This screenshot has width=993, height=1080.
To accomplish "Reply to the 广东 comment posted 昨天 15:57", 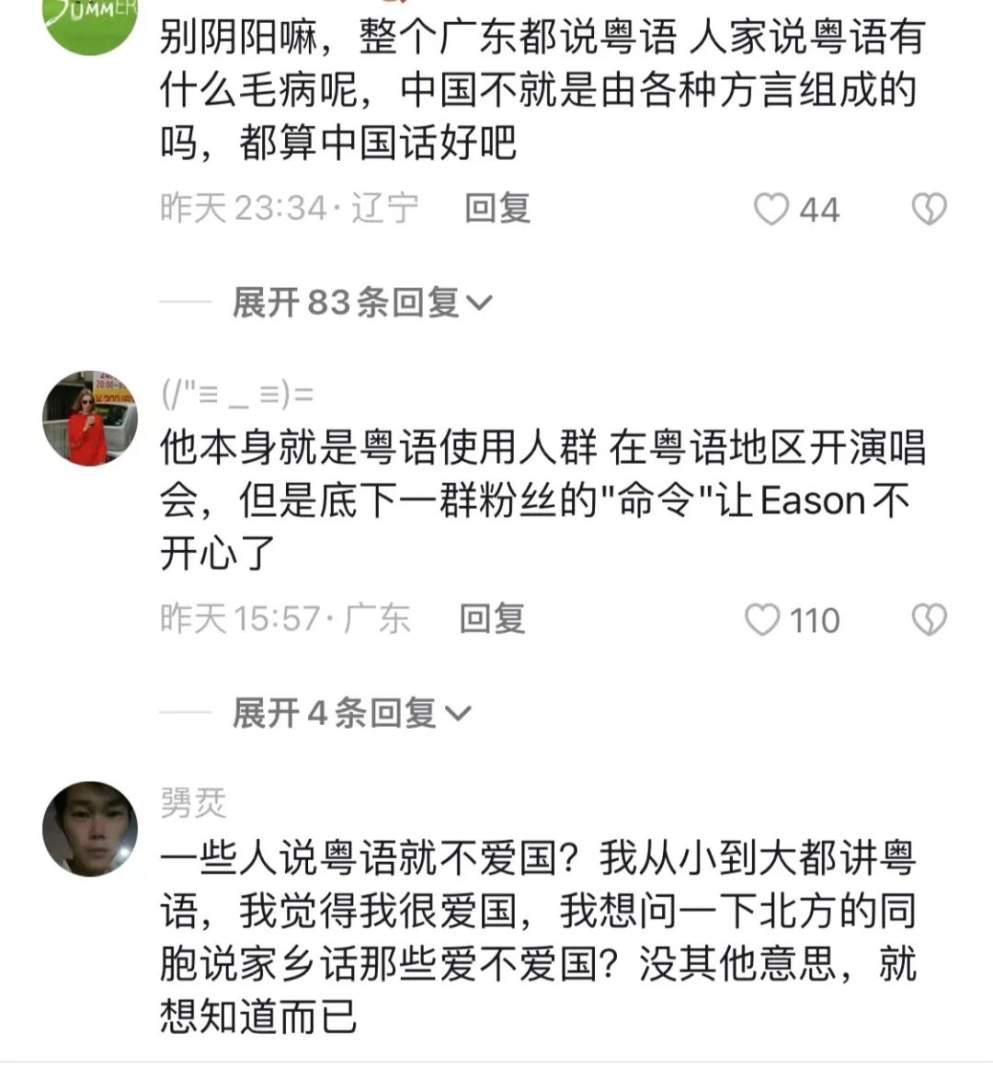I will coord(491,619).
